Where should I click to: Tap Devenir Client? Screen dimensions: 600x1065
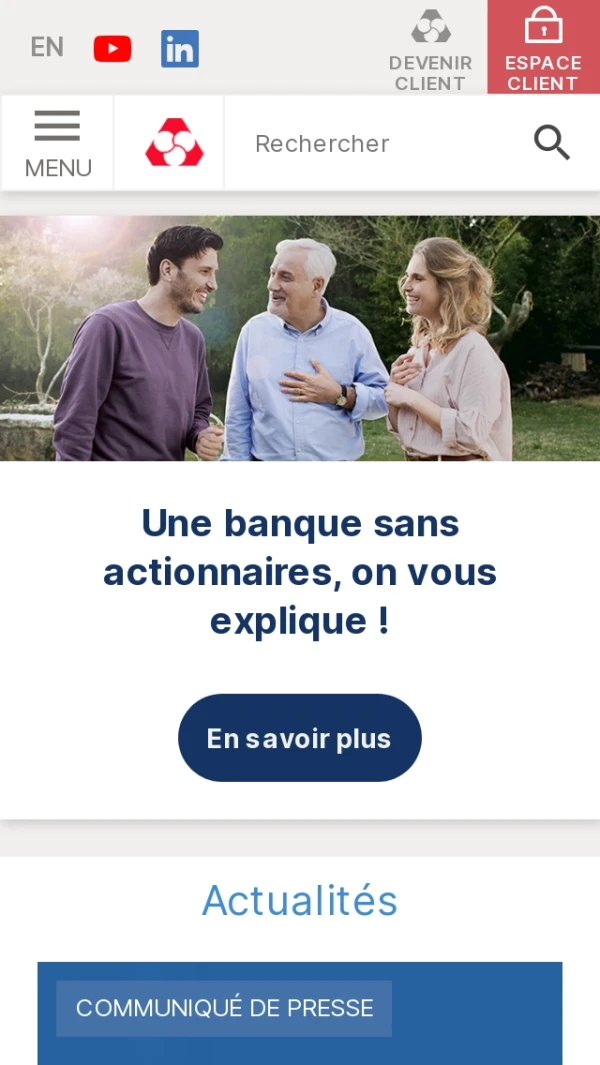pyautogui.click(x=430, y=50)
